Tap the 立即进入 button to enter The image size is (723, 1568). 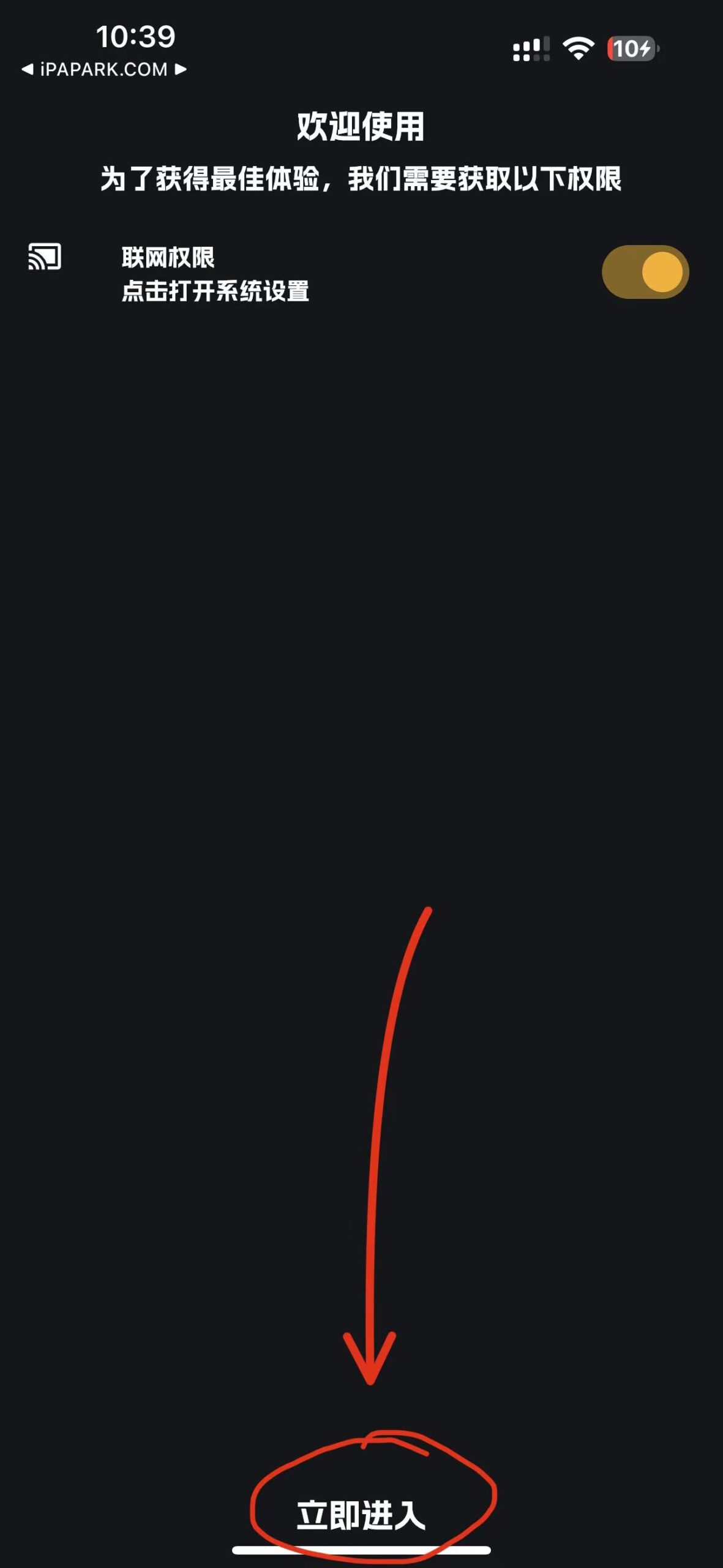pos(361,1515)
